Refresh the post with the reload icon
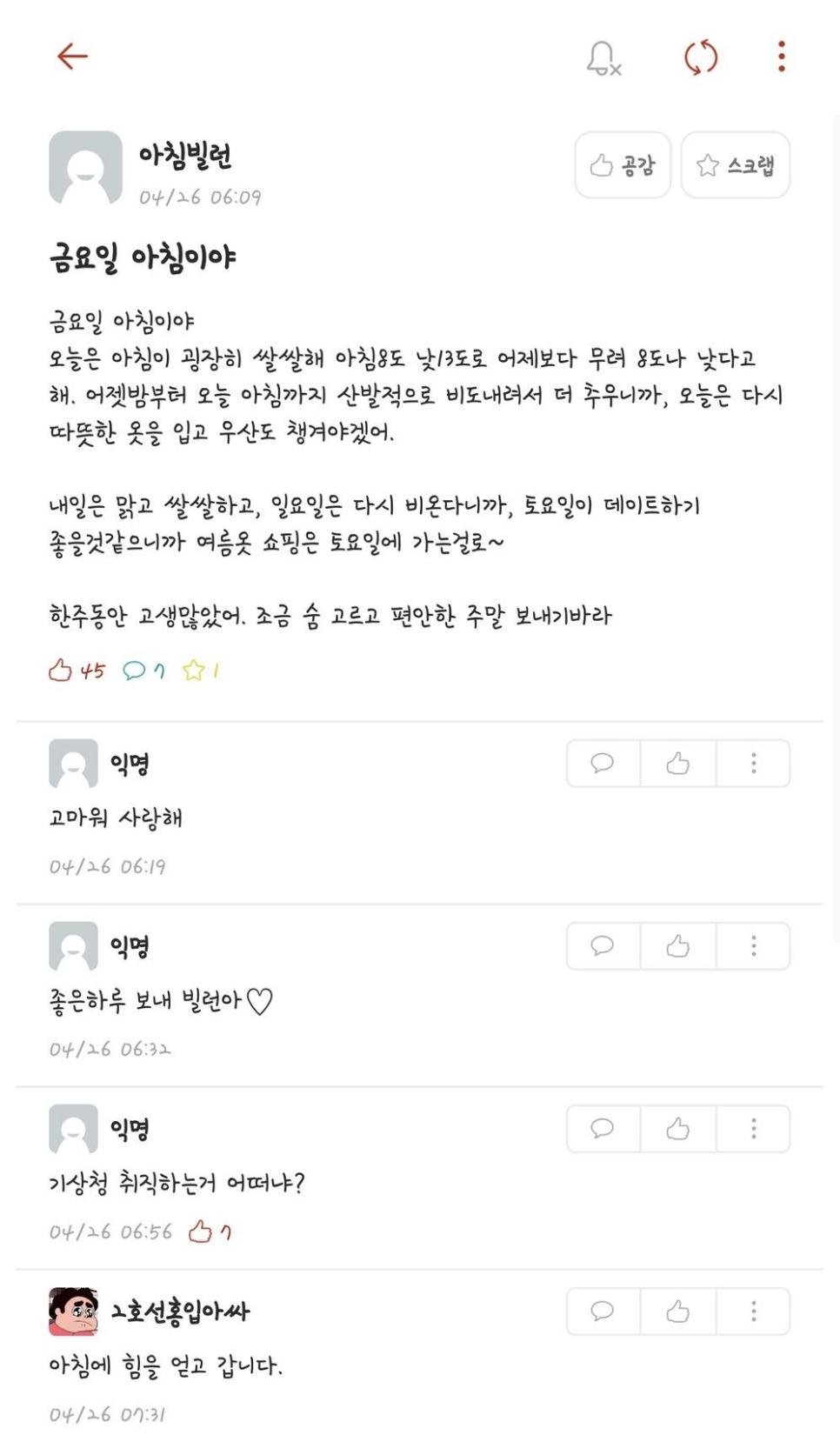Viewport: 840px width, 1455px height. [701, 57]
